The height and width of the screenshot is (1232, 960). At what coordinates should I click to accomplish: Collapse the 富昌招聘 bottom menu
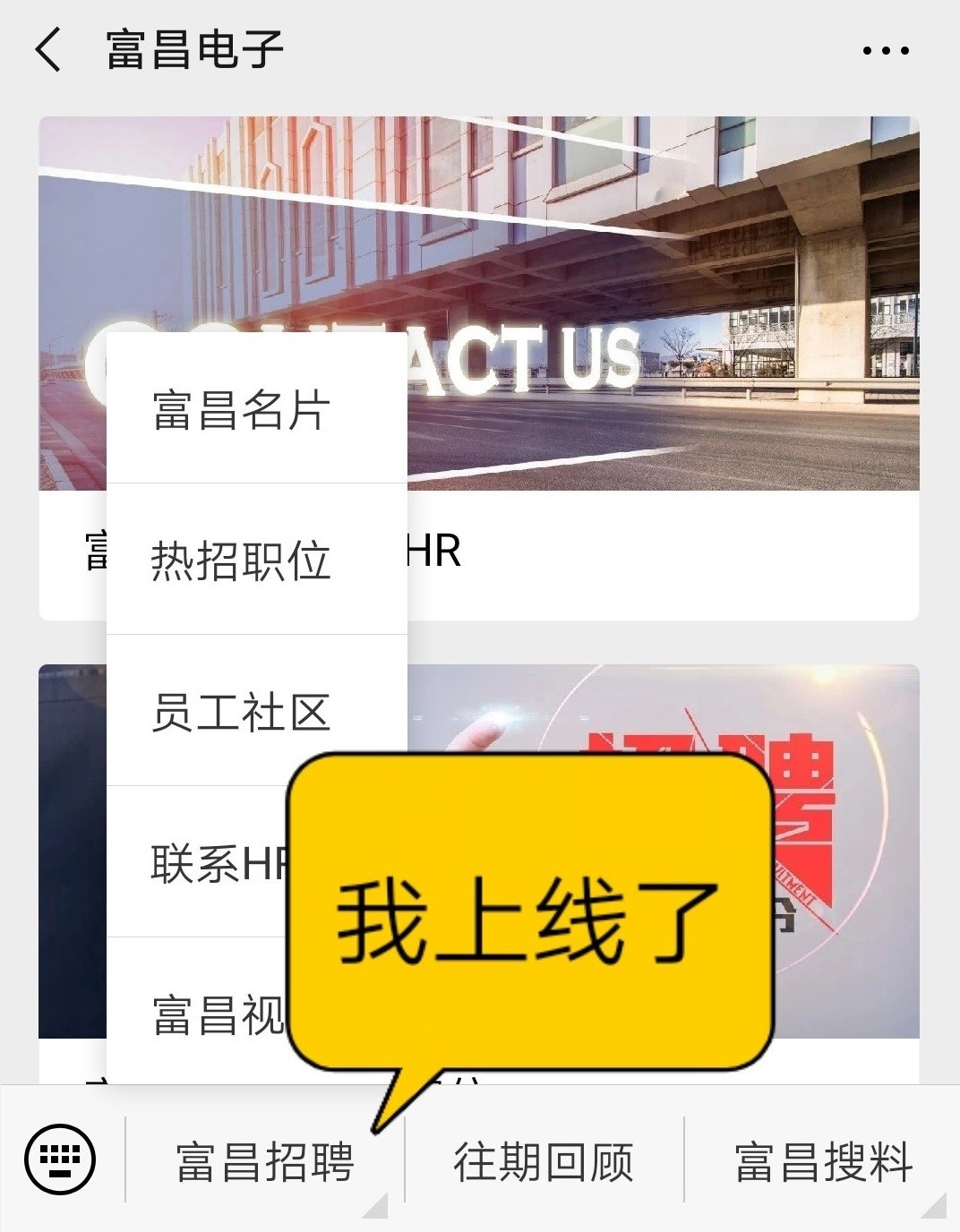pos(264,1162)
